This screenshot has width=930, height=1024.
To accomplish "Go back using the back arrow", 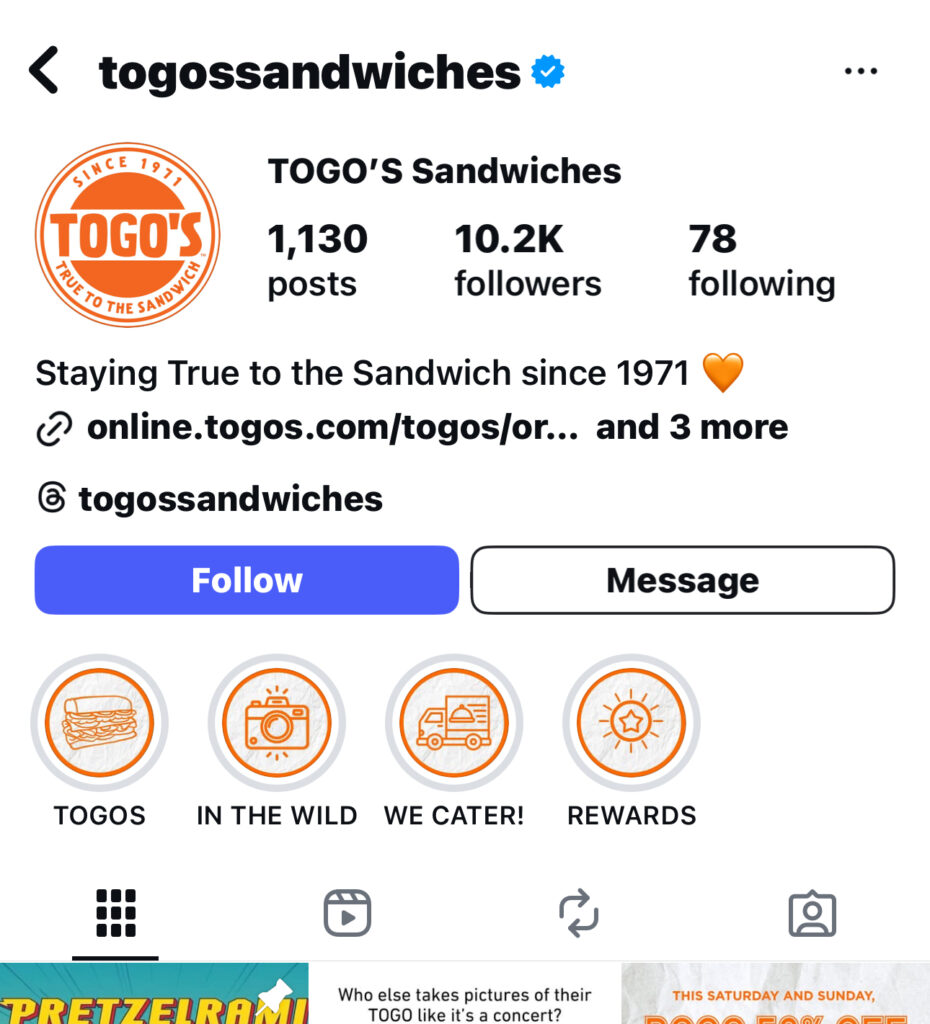I will [x=44, y=72].
